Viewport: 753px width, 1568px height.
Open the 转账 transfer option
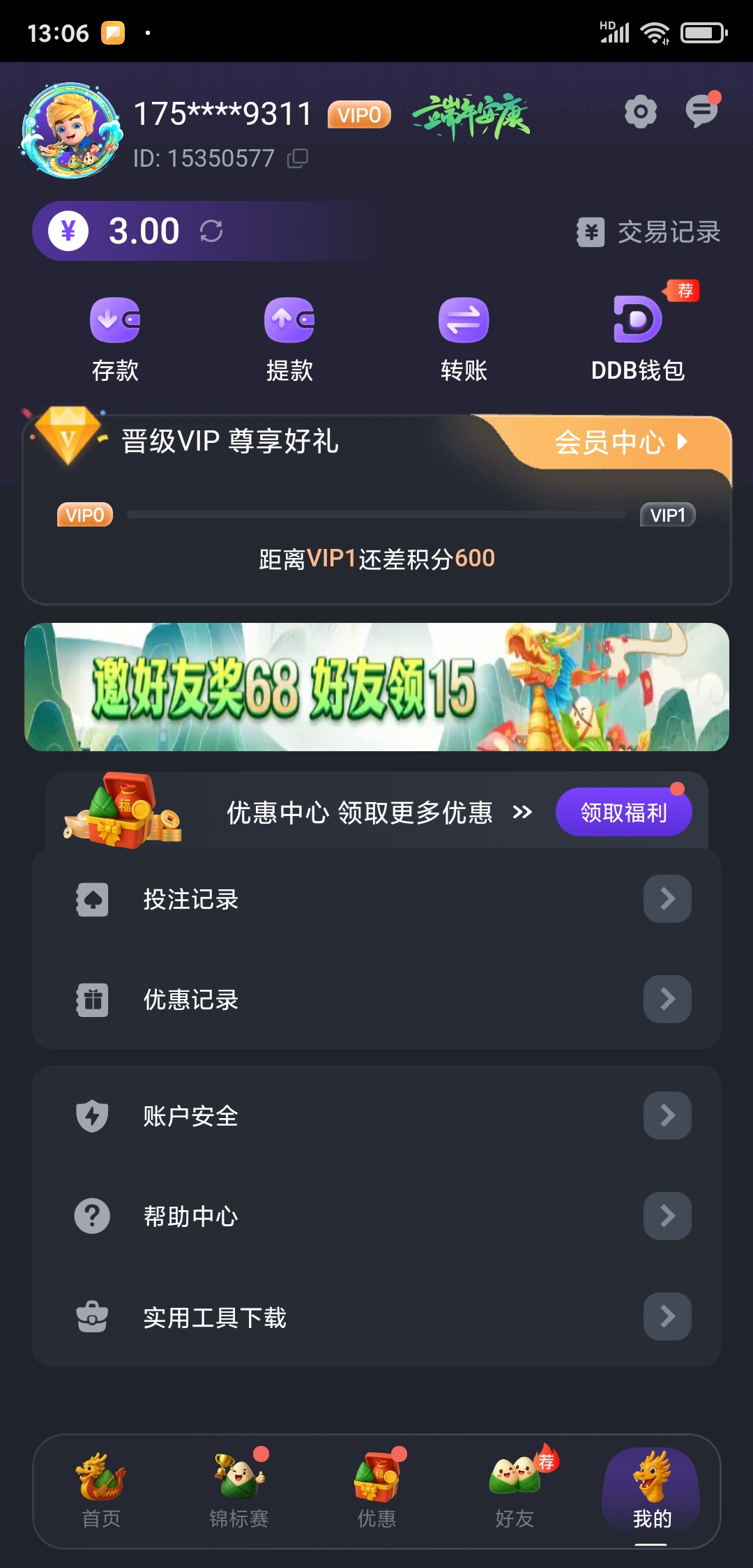(464, 339)
